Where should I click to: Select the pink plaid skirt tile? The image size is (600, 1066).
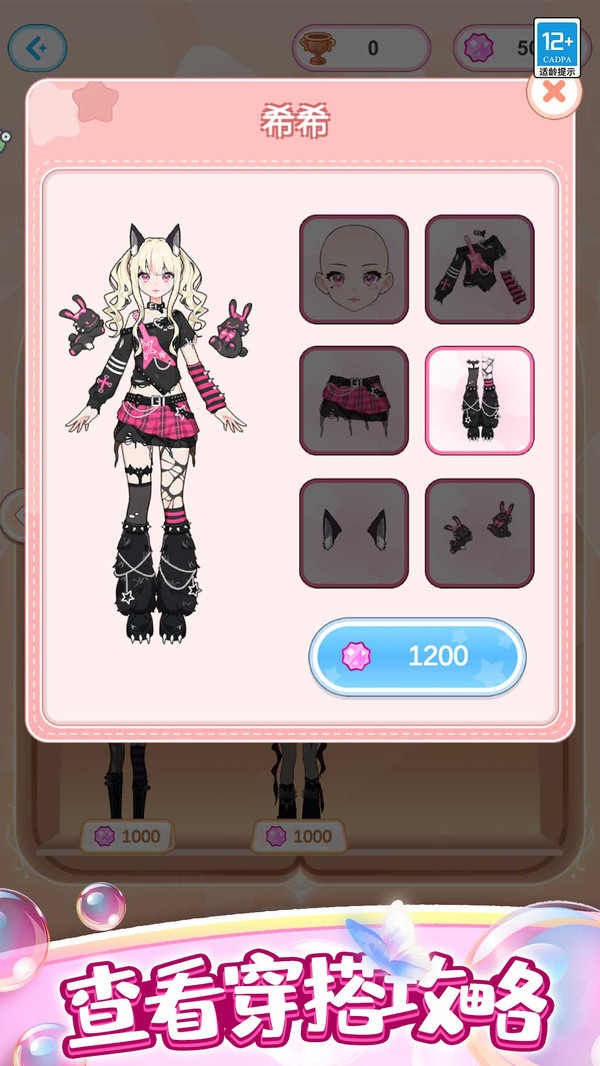click(354, 400)
